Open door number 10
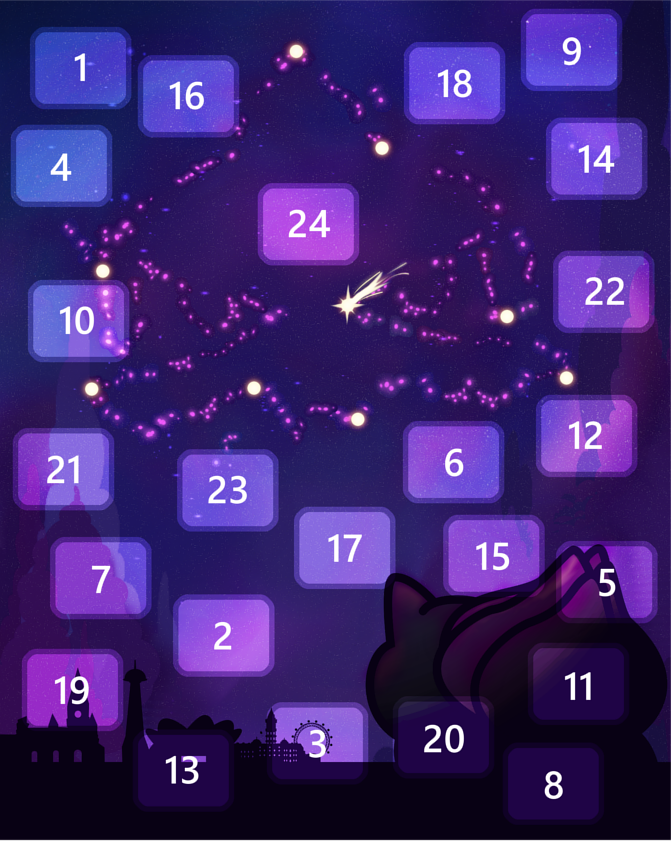This screenshot has height=841, width=671. point(78,321)
